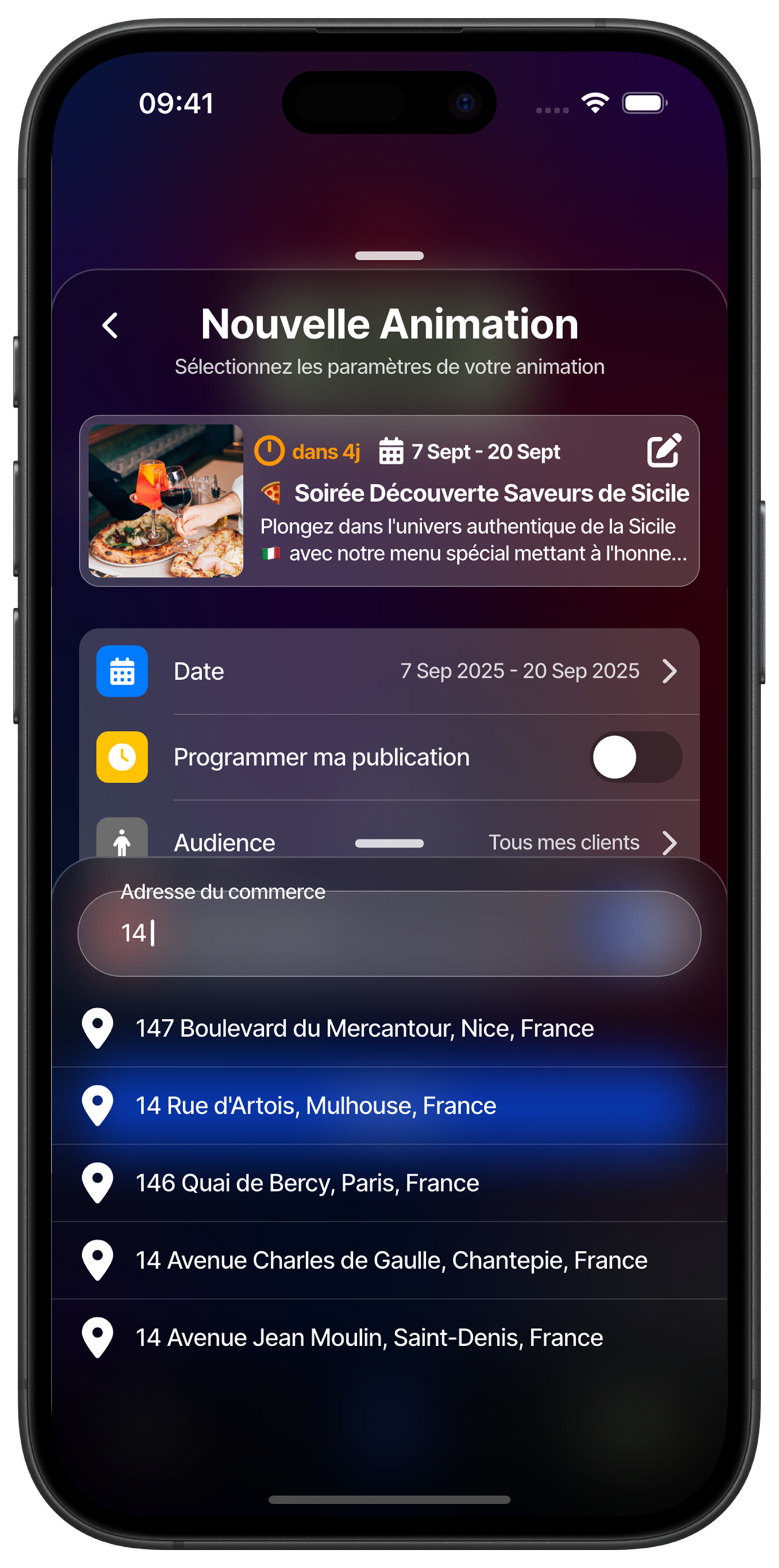Select 14 Avenue Charles de Gaulle, Chantepie
The height and width of the screenshot is (1568, 779).
coord(391,1260)
